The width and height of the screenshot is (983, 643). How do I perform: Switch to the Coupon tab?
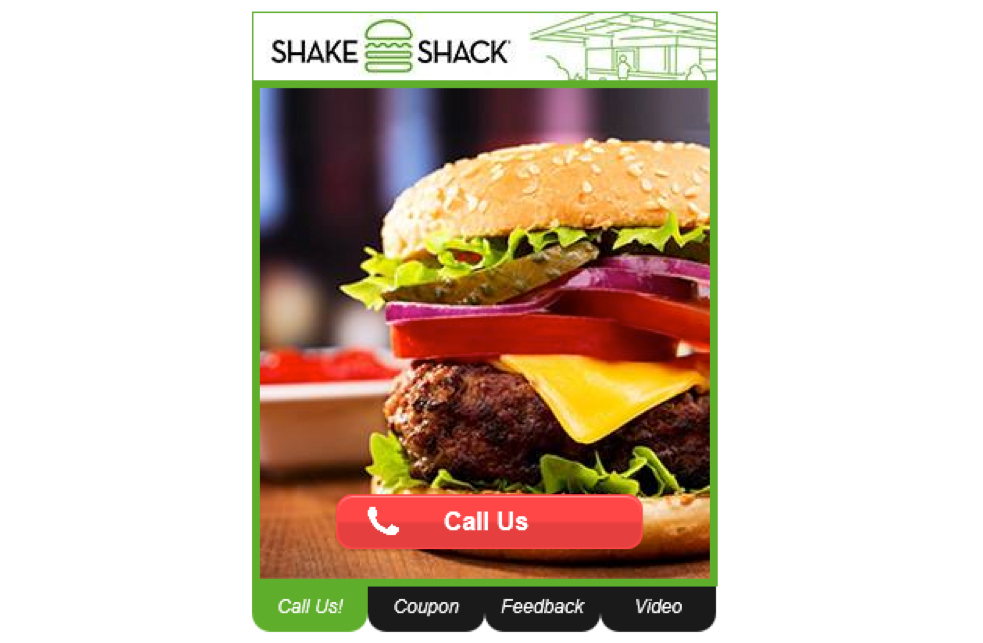point(426,607)
